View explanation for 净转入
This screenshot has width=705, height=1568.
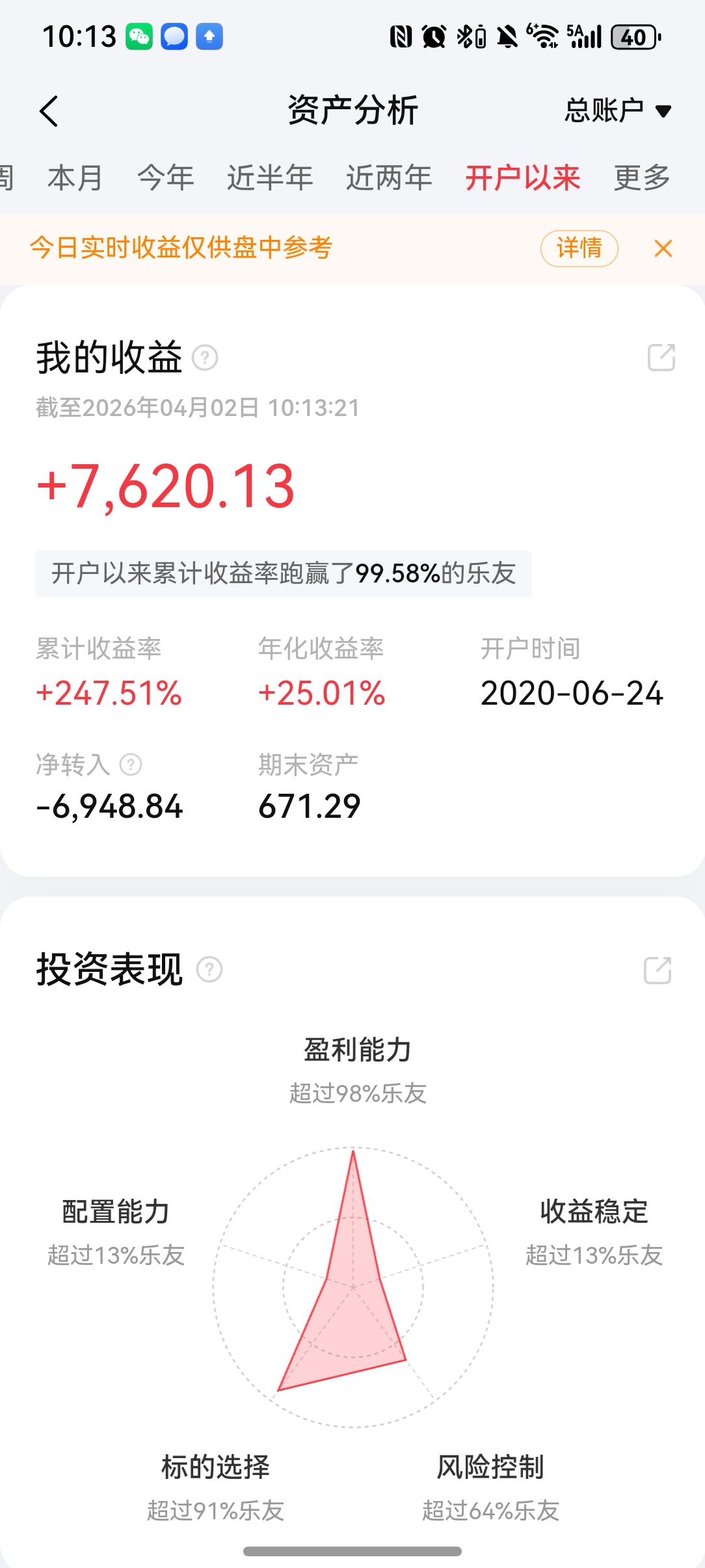131,764
